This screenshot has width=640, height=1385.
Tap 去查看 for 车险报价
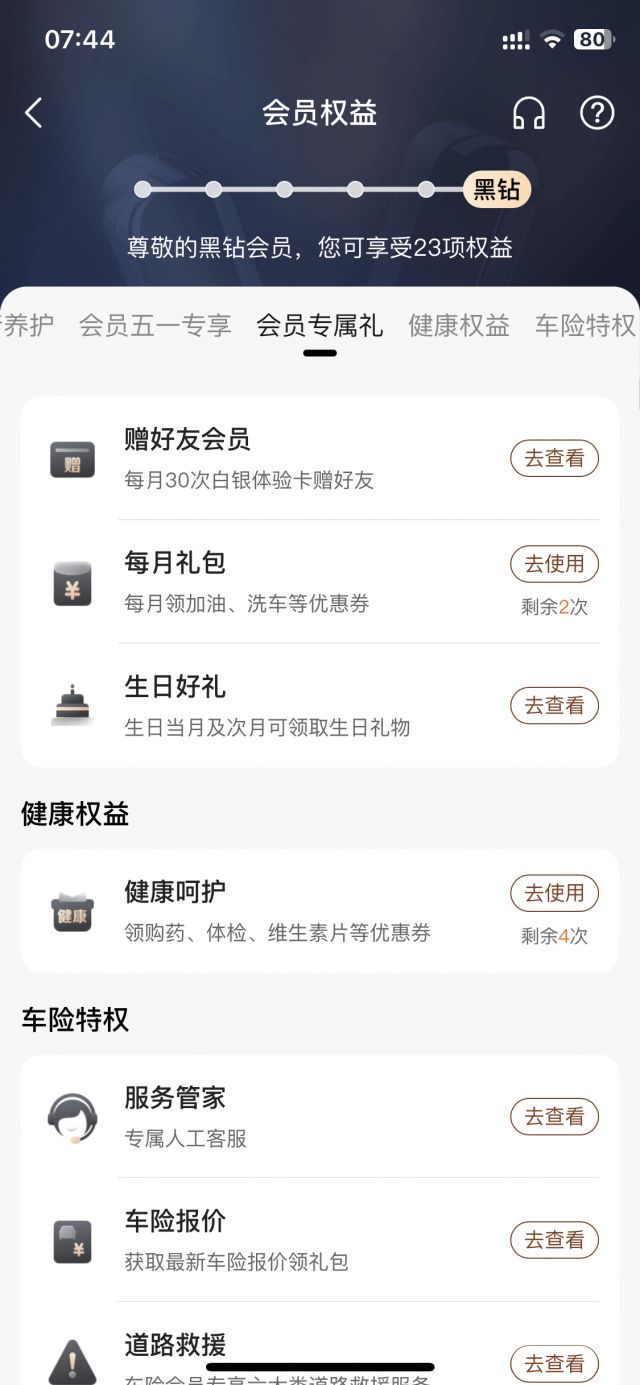click(555, 1240)
